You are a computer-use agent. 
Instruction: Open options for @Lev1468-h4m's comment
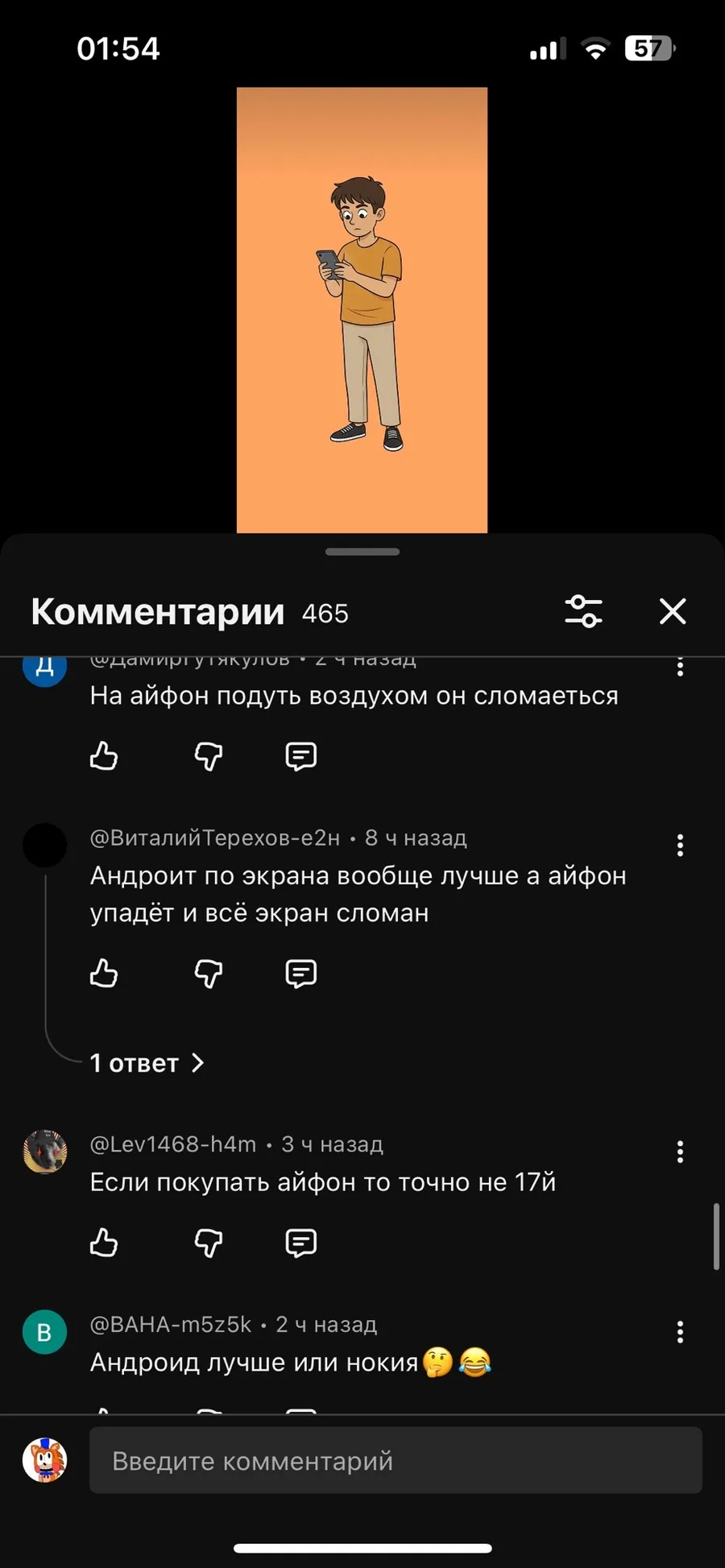point(680,1152)
